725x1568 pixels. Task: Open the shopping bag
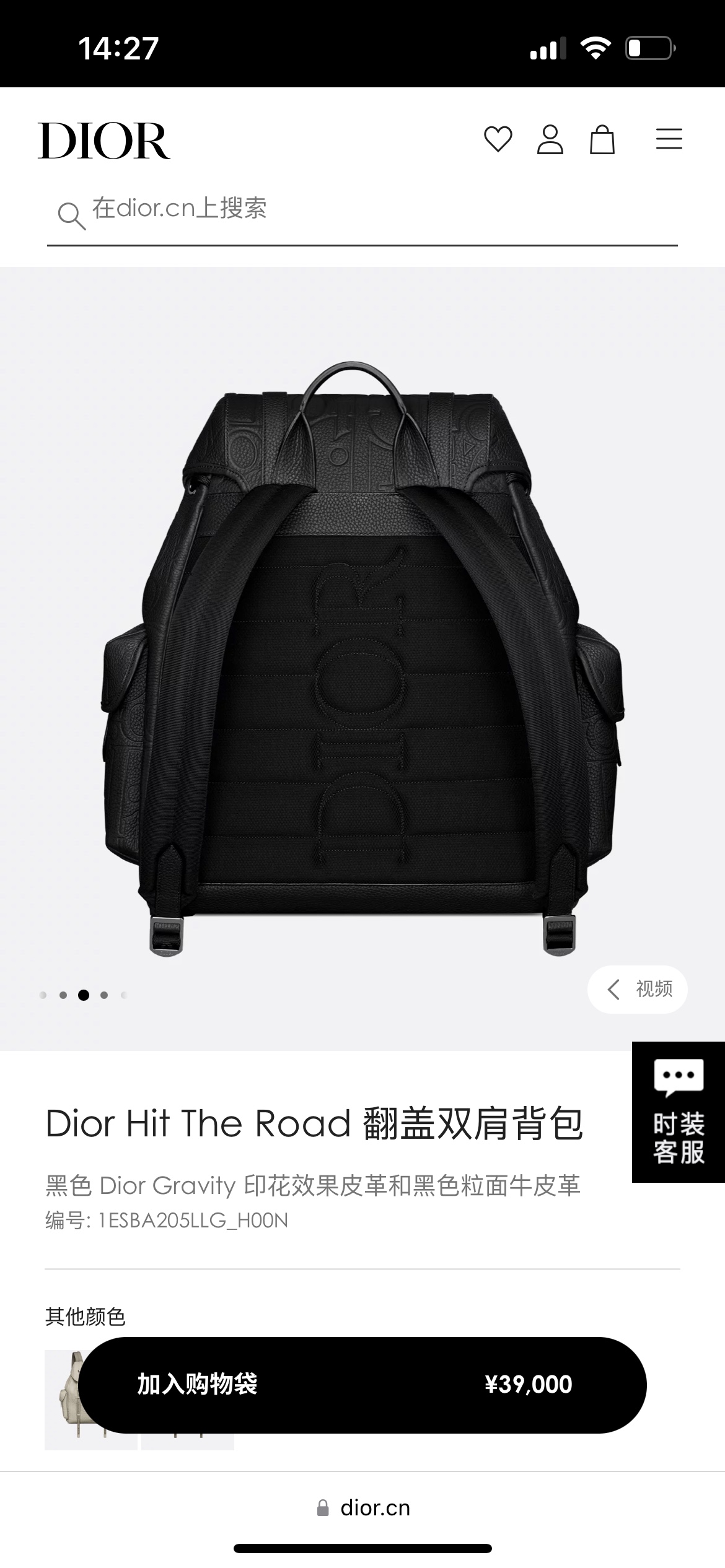click(602, 139)
